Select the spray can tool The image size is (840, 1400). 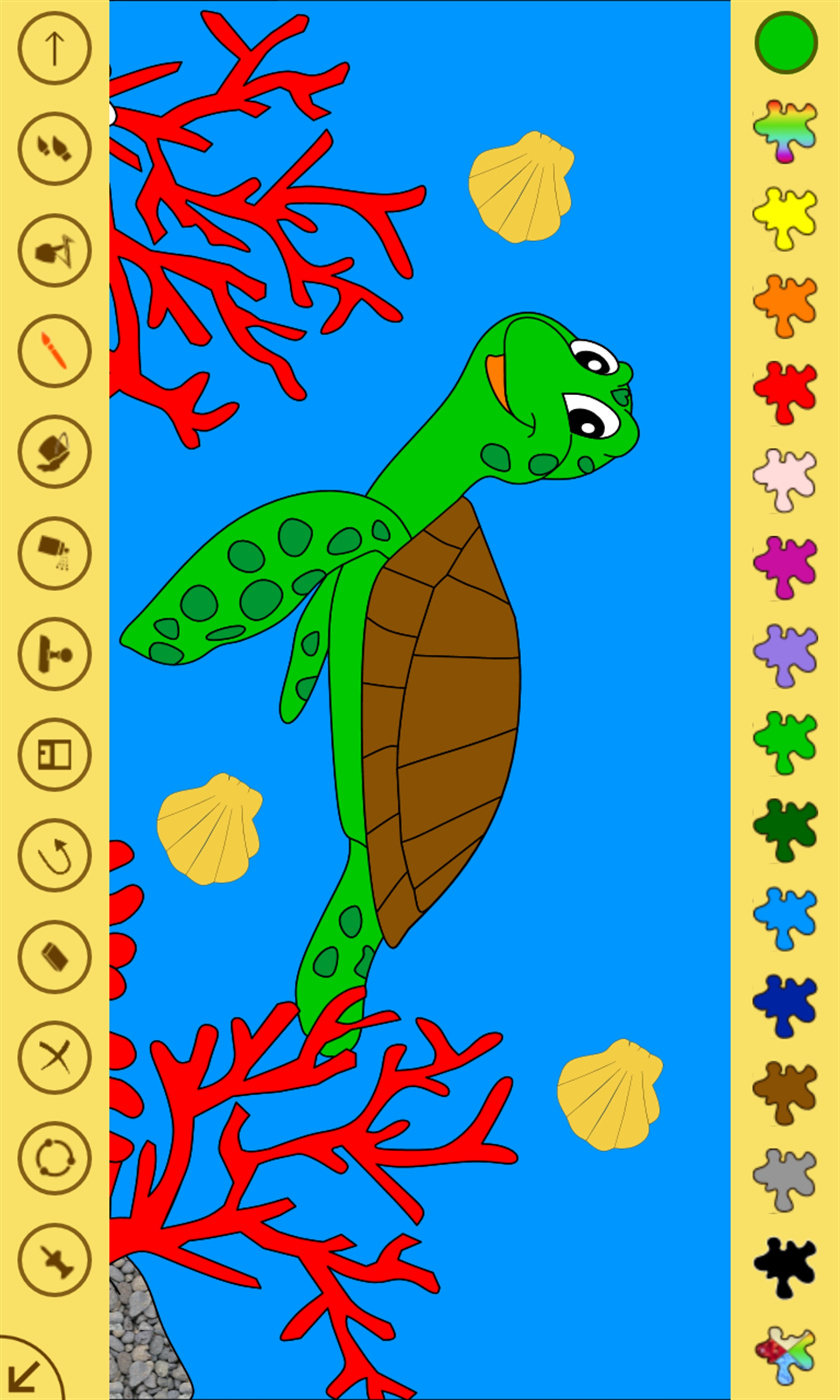[x=54, y=553]
